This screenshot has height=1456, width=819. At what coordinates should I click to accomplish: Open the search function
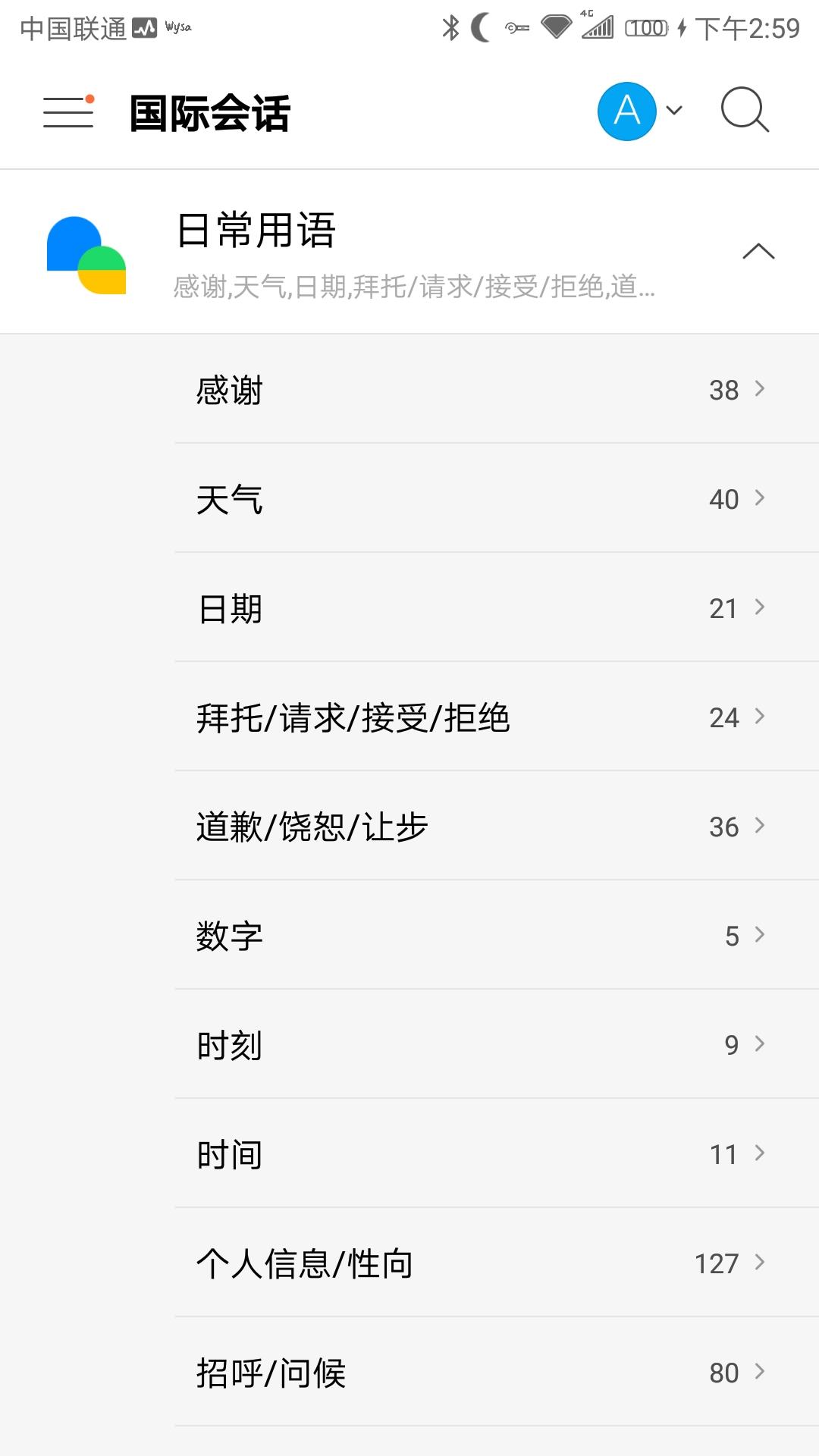[742, 111]
